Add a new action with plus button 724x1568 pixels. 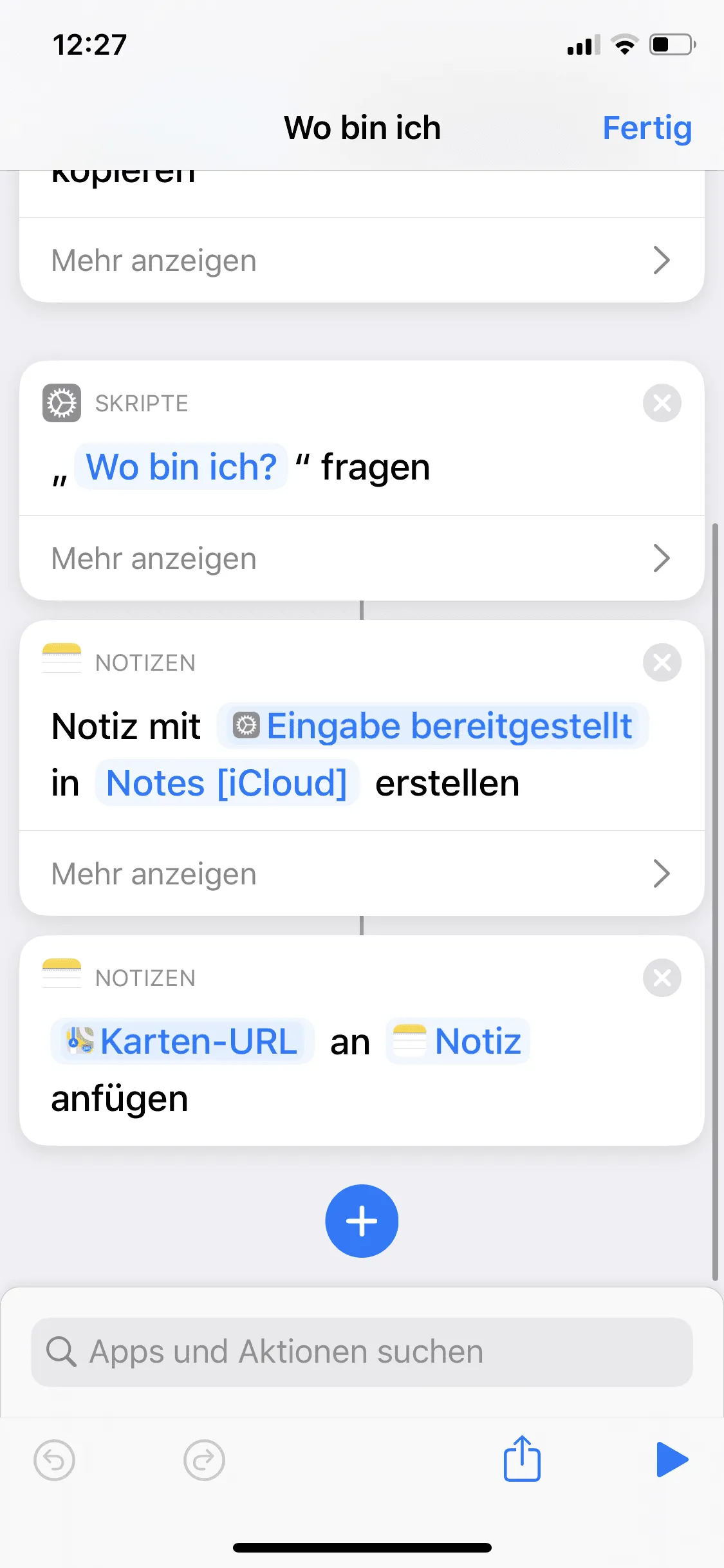pos(362,1221)
